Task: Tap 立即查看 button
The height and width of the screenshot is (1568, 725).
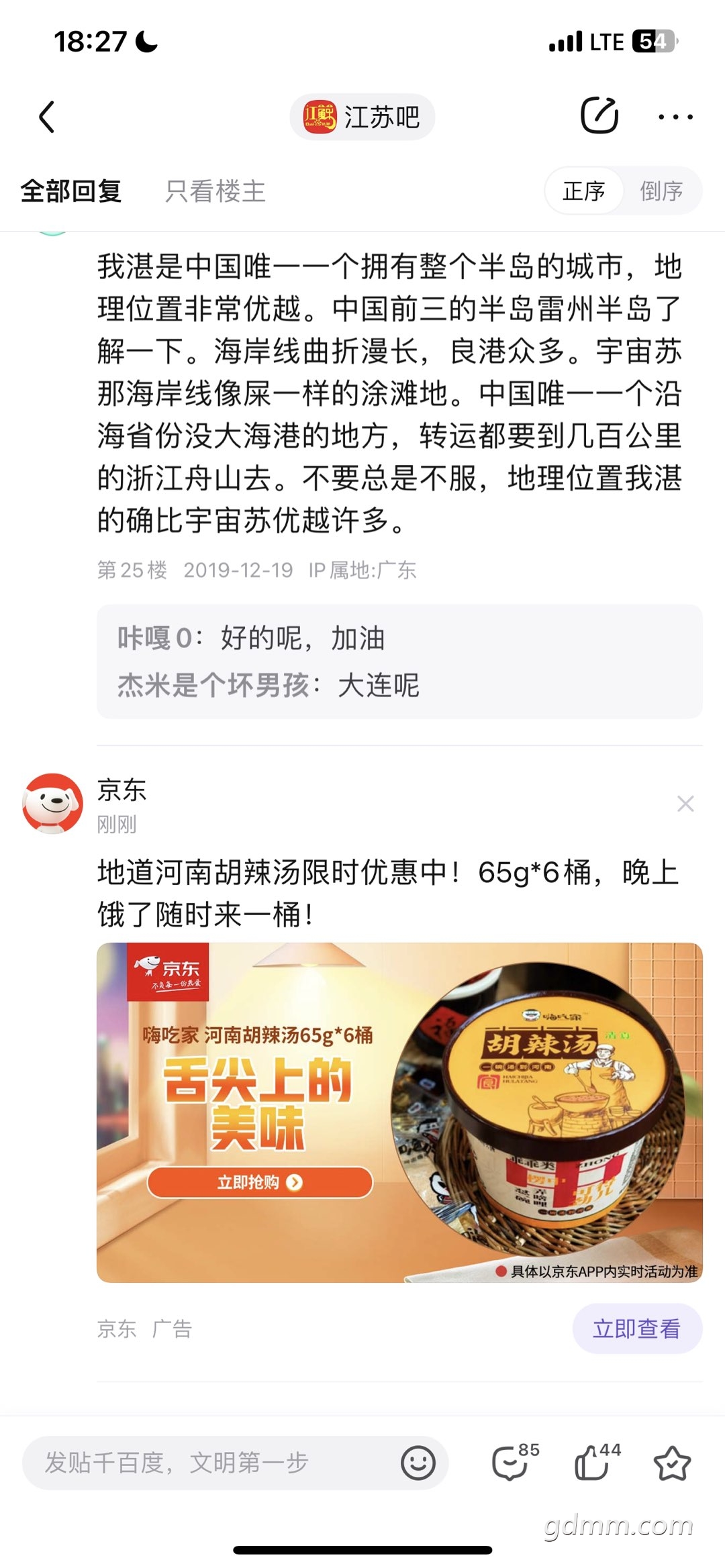Action: [x=636, y=1328]
